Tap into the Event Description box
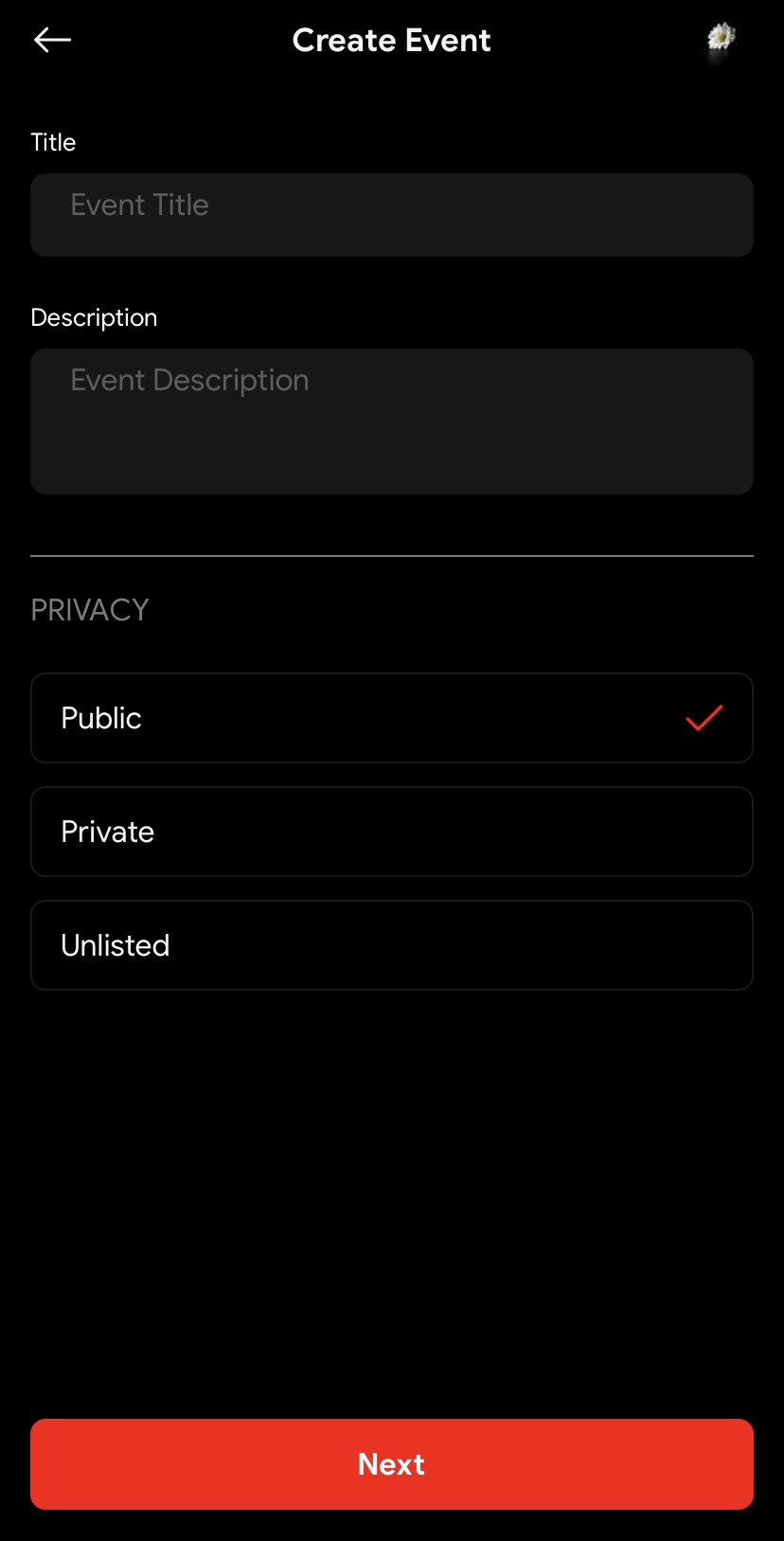784x1541 pixels. [392, 421]
